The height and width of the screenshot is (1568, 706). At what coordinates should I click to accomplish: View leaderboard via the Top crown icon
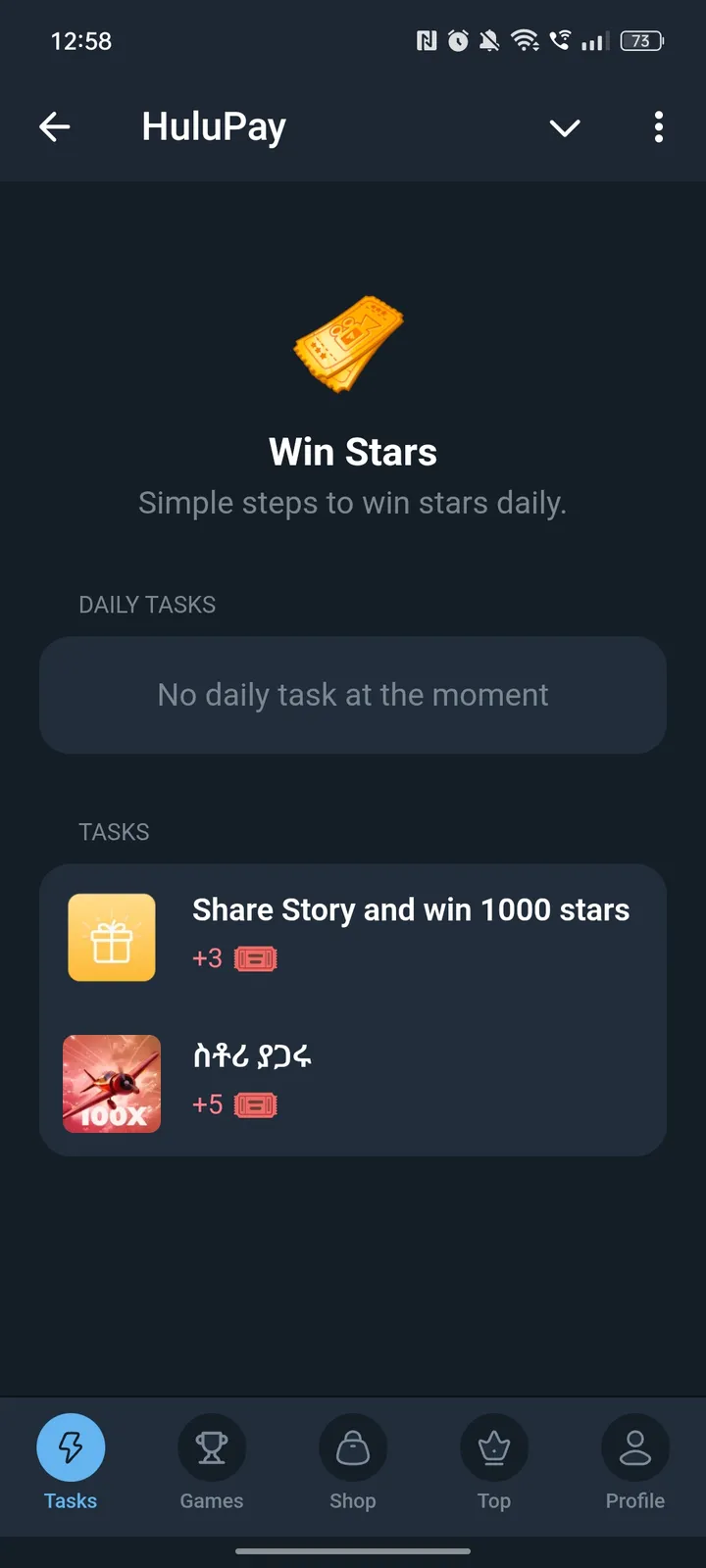[494, 1446]
